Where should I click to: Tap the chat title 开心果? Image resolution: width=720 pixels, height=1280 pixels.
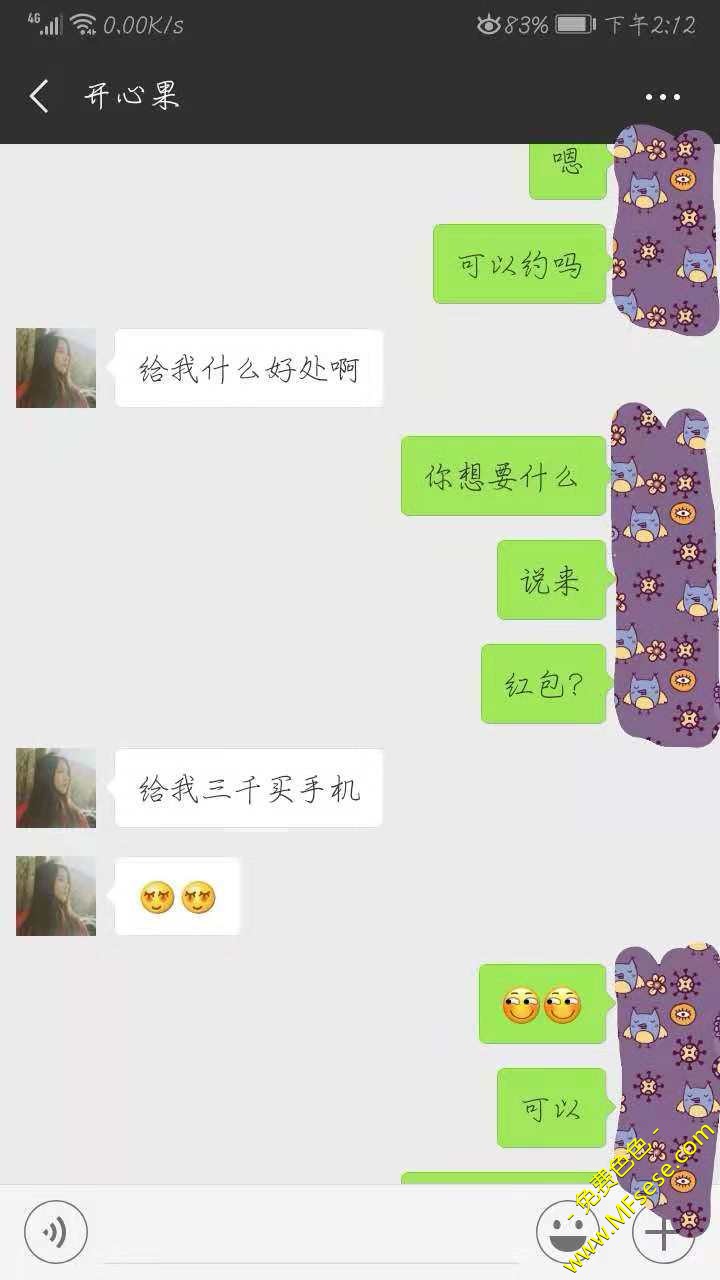tap(130, 95)
